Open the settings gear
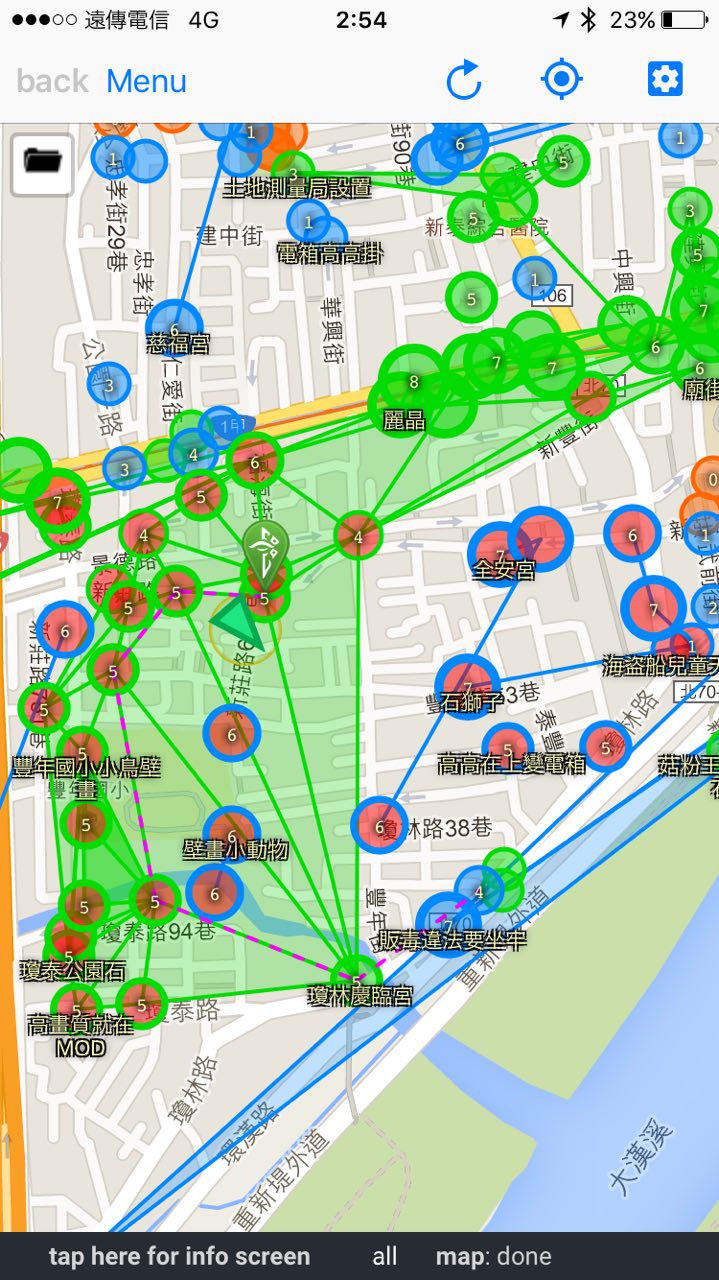719x1280 pixels. [x=665, y=79]
